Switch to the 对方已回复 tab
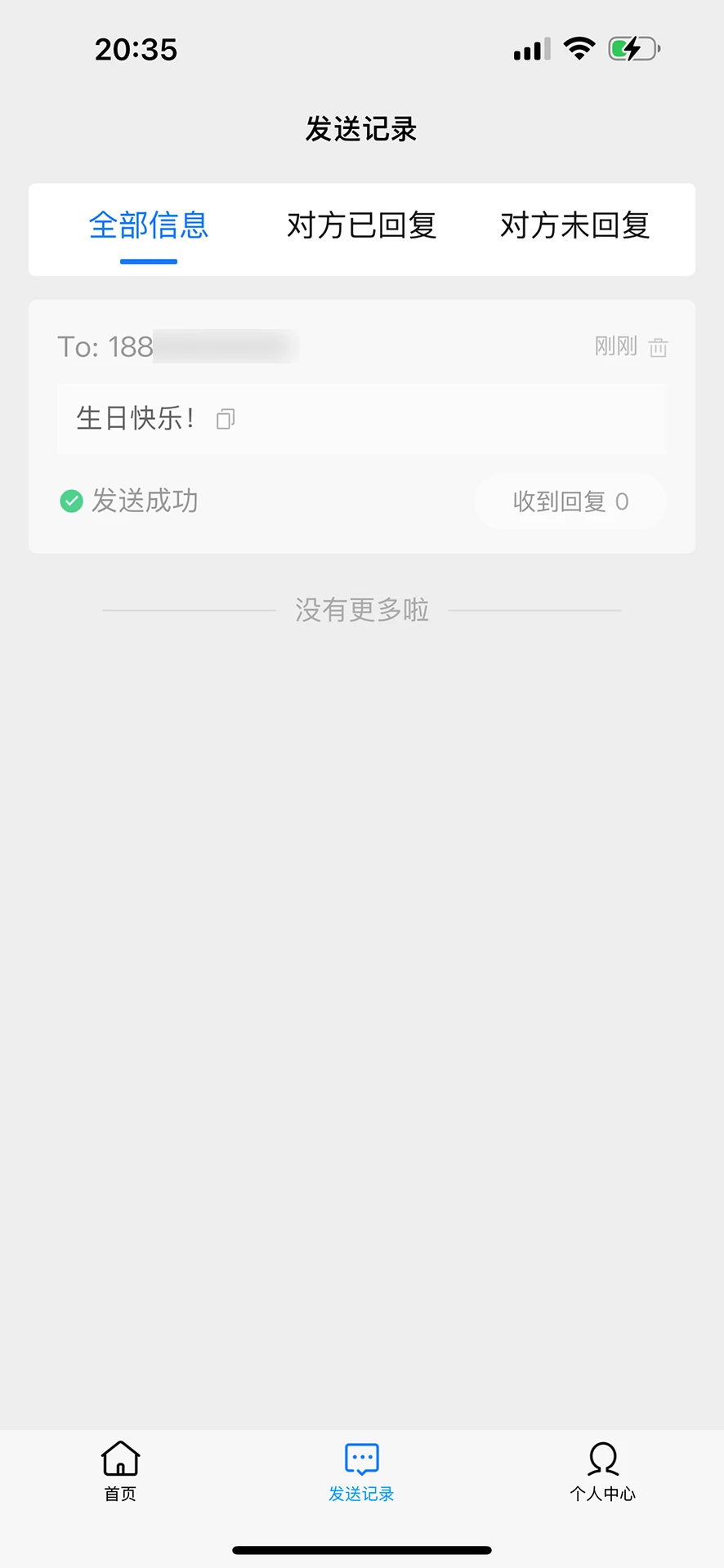724x1568 pixels. [362, 226]
